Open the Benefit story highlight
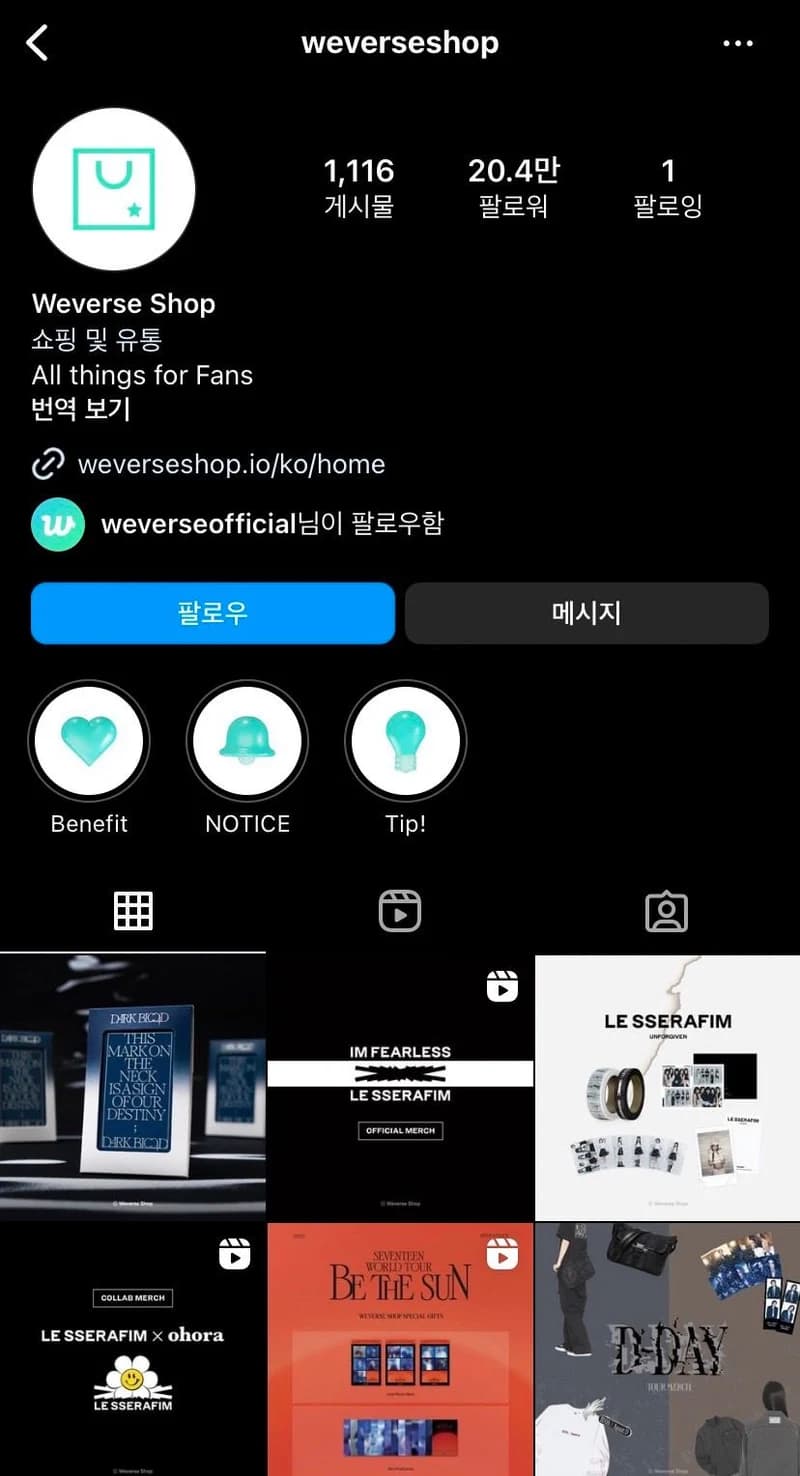Screen dimensions: 800x1476 point(89,741)
